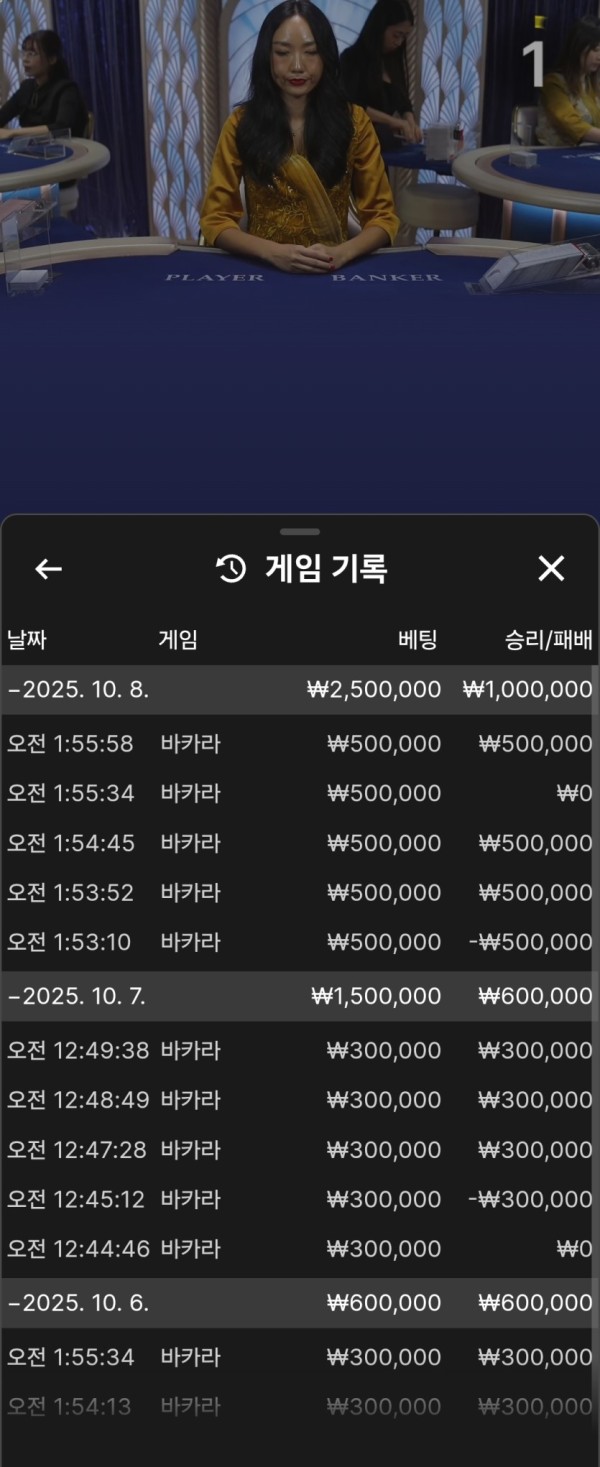
Task: Select the 오전 1:53:52 baccarat record
Action: tap(299, 893)
